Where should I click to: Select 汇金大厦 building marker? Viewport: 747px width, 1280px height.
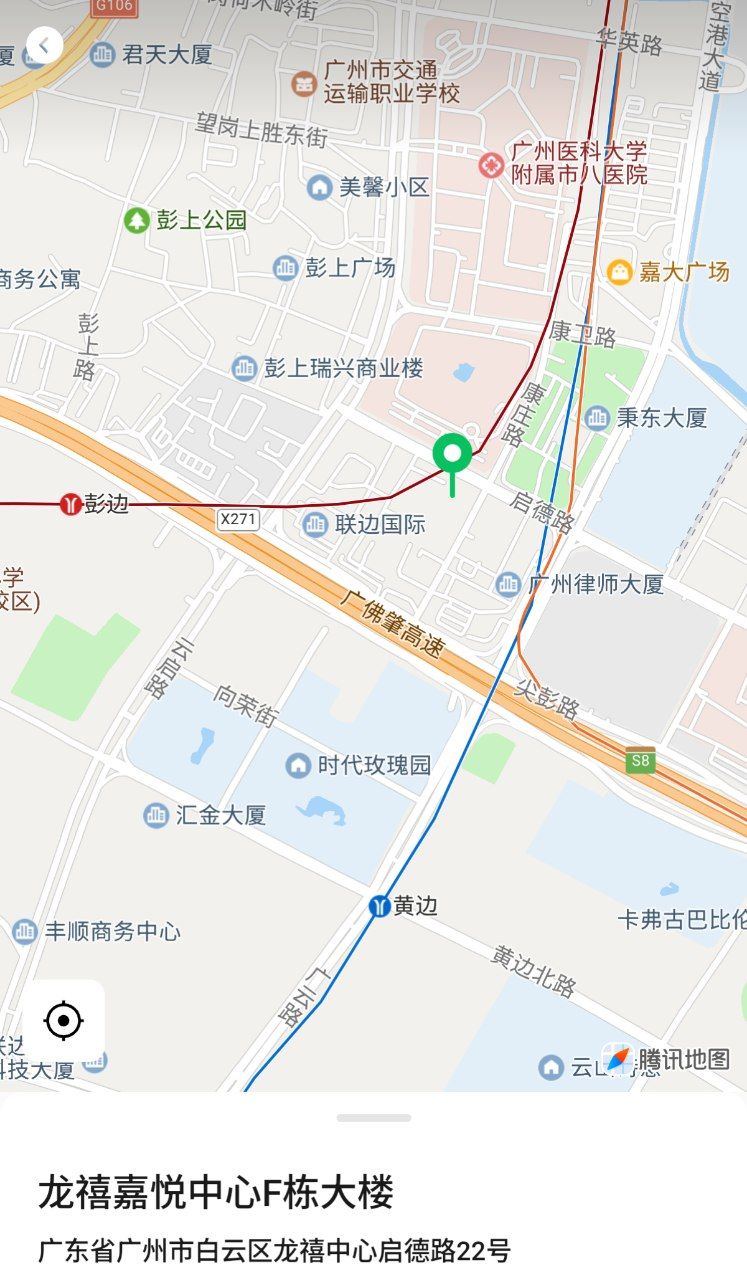click(x=156, y=815)
